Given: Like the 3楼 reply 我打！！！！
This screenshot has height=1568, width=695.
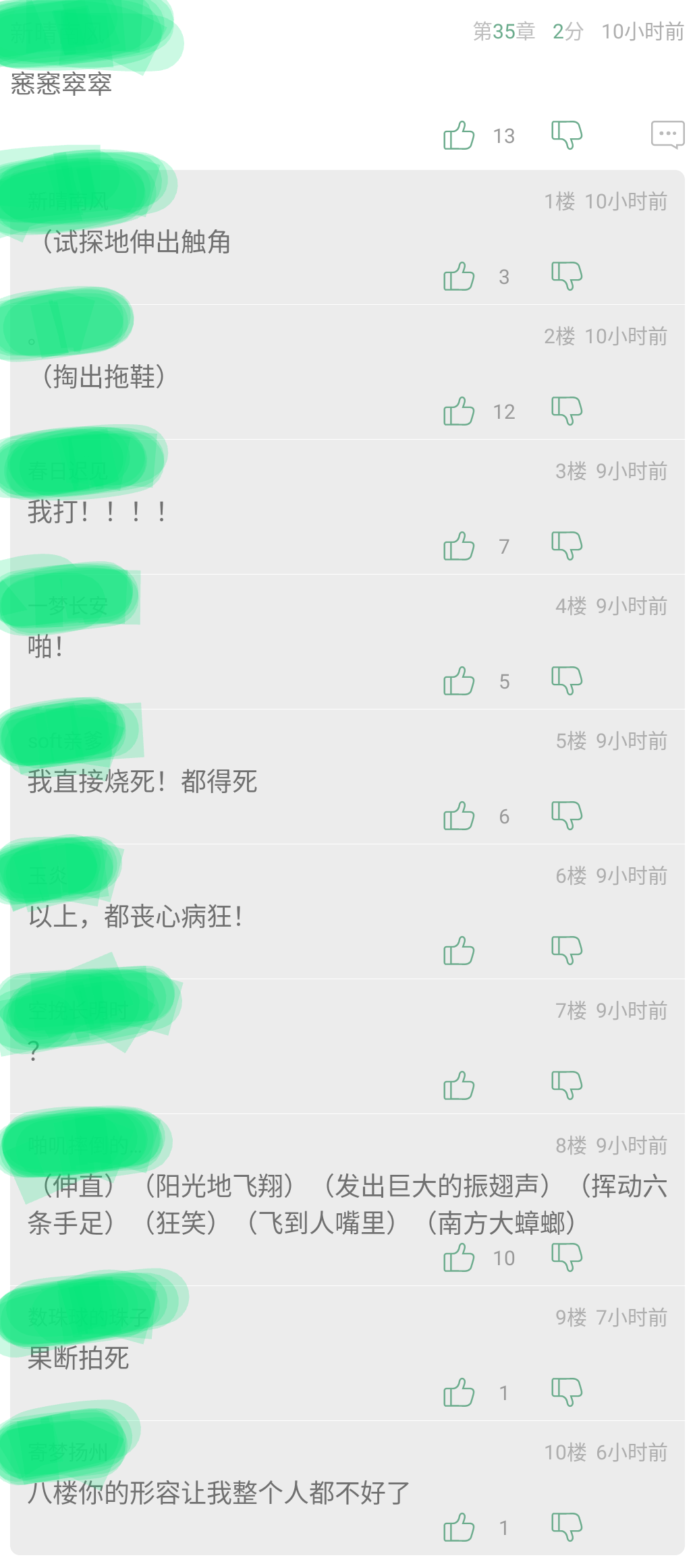Looking at the screenshot, I should (459, 546).
